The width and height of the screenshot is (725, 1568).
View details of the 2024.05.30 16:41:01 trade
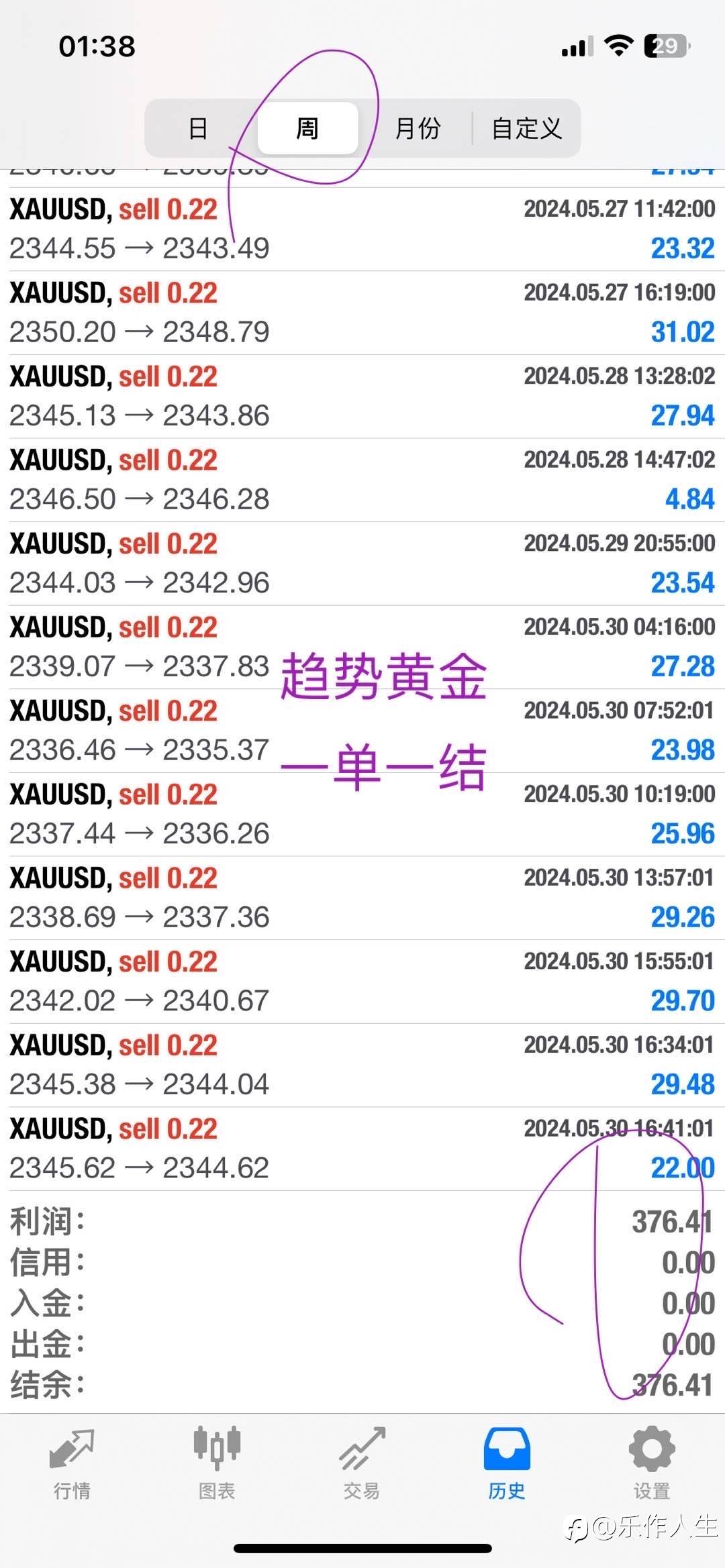pyautogui.click(x=362, y=1149)
